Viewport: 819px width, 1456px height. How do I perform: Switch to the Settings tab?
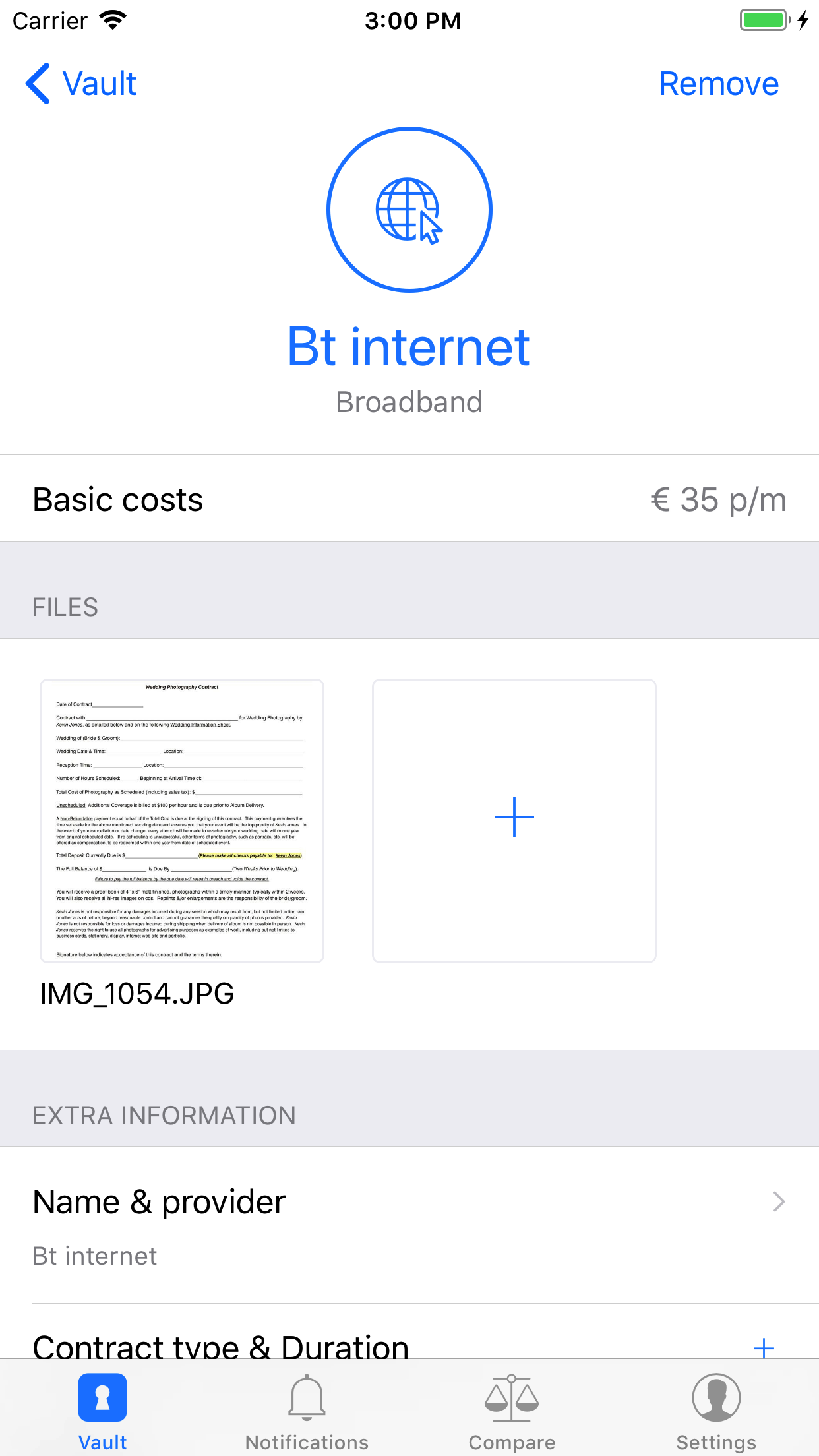click(716, 1411)
